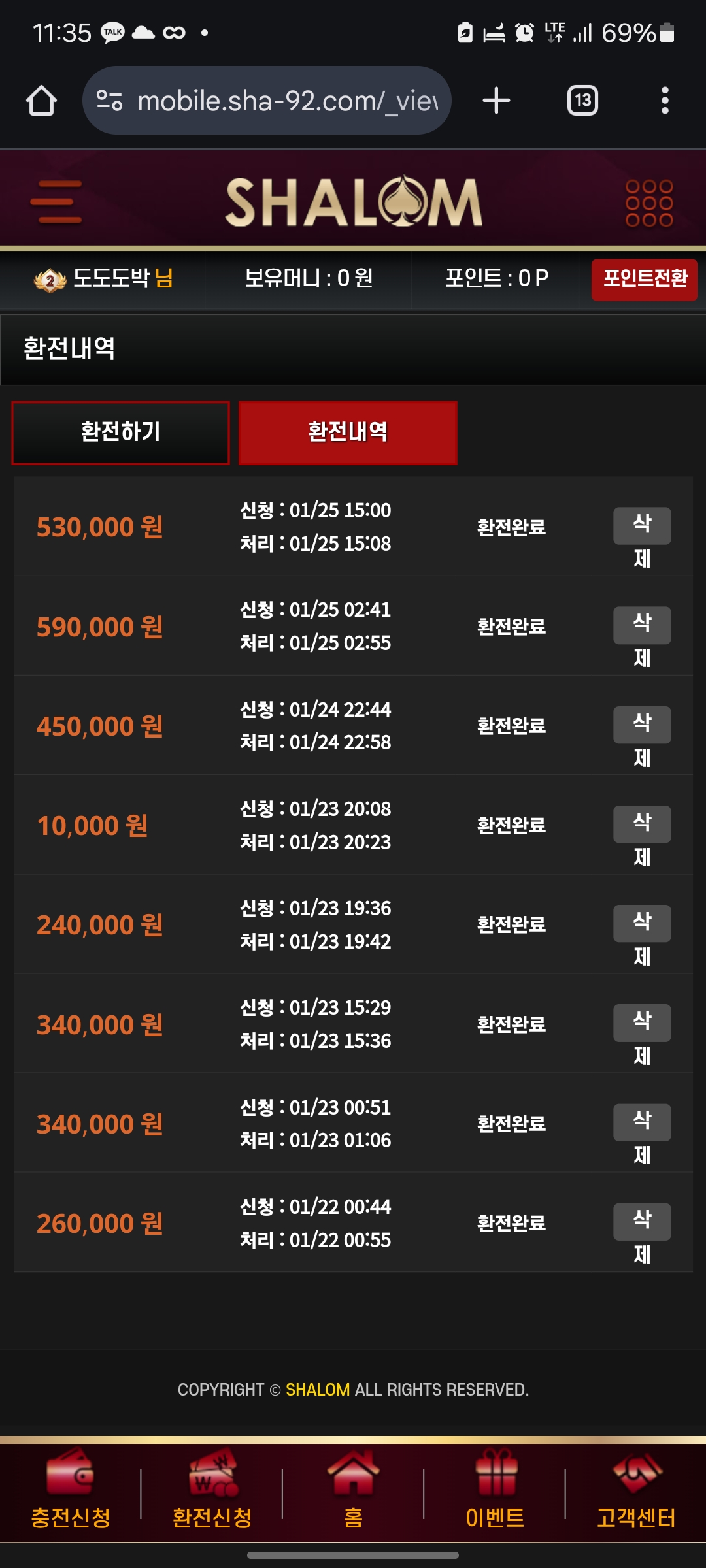This screenshot has height=1568, width=706.
Task: Delete the 260,000 원 withdrawal record
Action: click(642, 1222)
